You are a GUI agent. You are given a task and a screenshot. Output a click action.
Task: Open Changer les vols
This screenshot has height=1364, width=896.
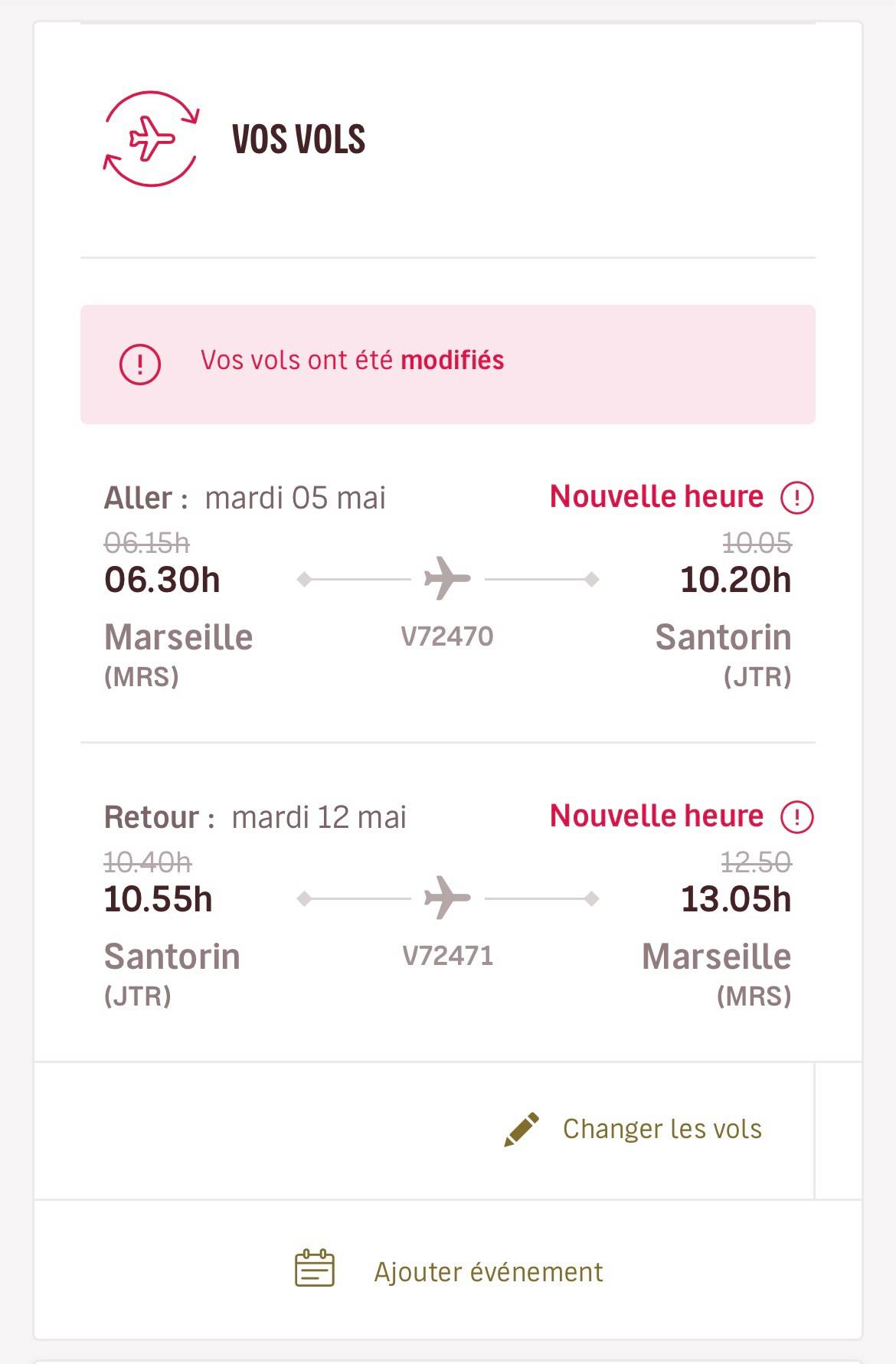pos(662,1129)
